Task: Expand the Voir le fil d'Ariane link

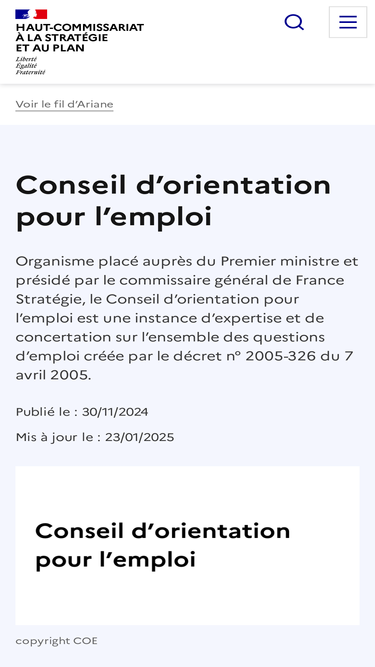Action: pos(64,104)
